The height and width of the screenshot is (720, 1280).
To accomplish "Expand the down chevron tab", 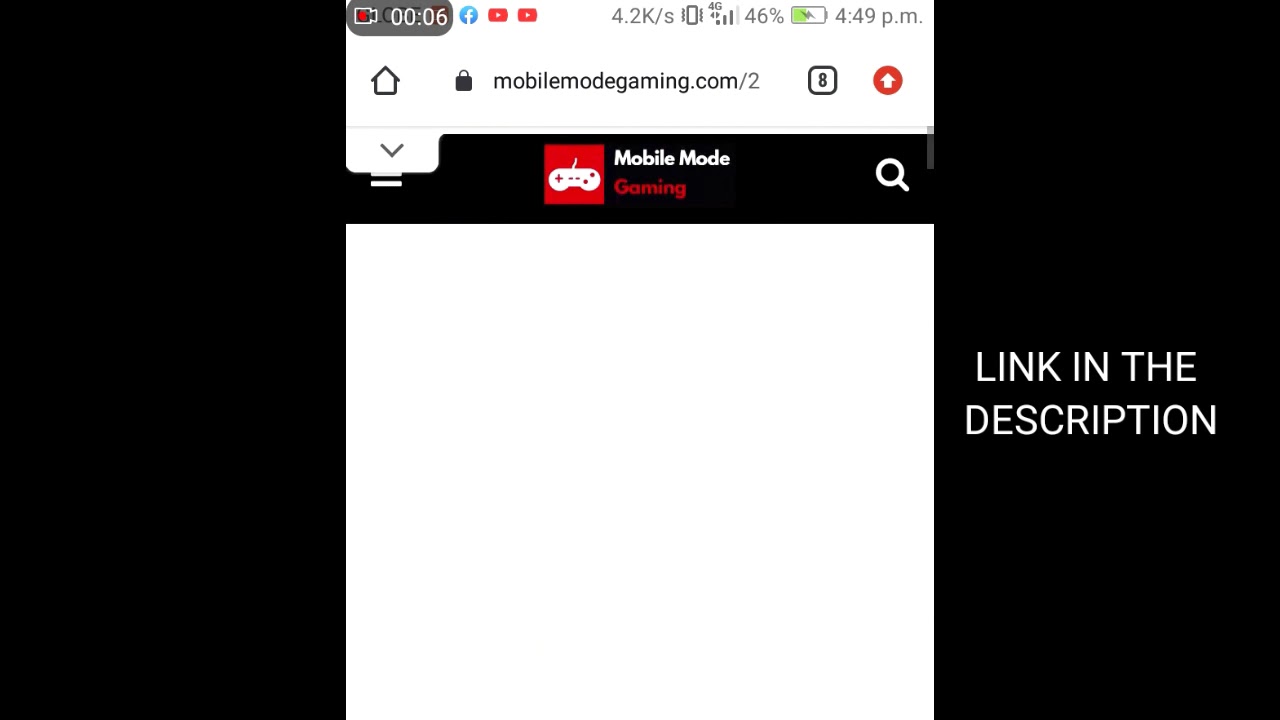I will [x=392, y=151].
